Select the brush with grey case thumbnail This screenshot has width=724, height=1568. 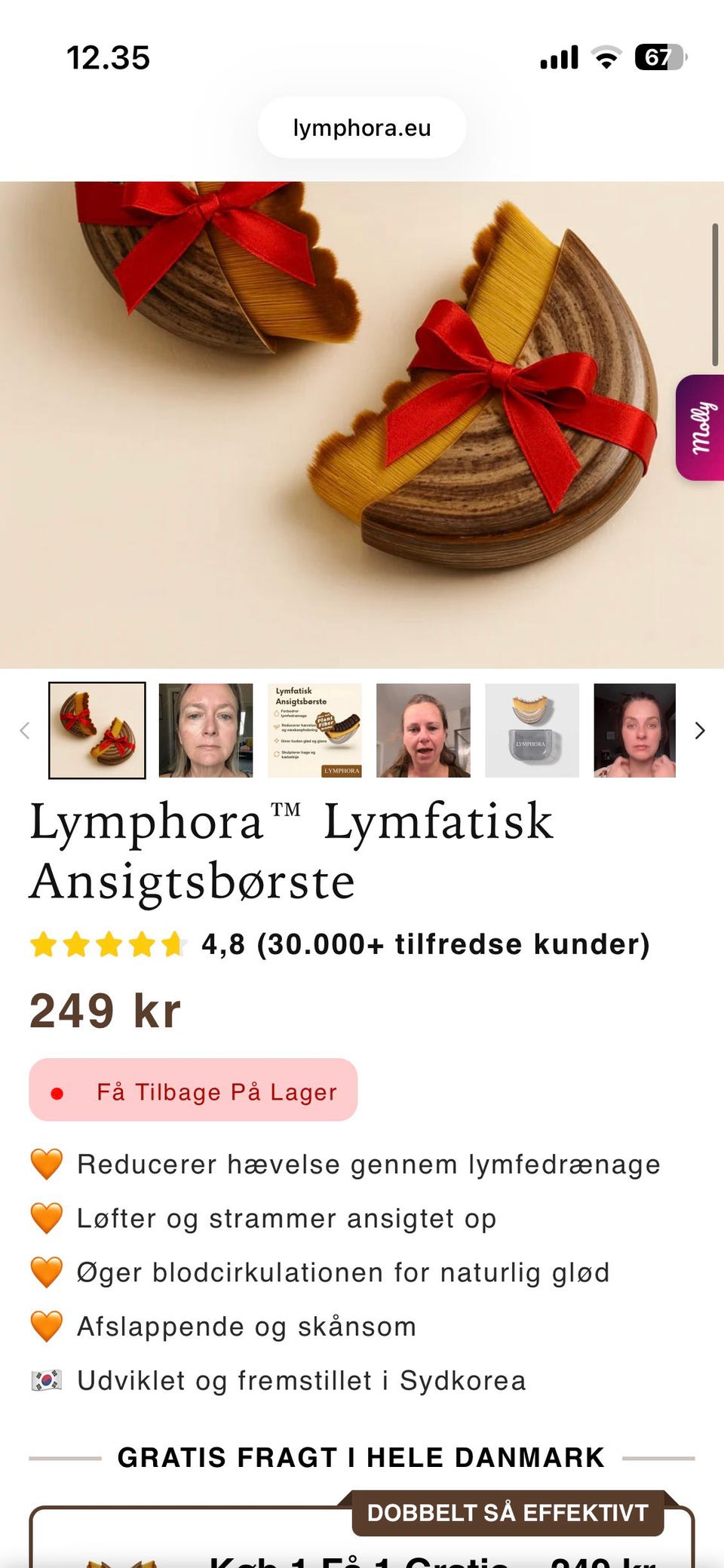[x=532, y=730]
